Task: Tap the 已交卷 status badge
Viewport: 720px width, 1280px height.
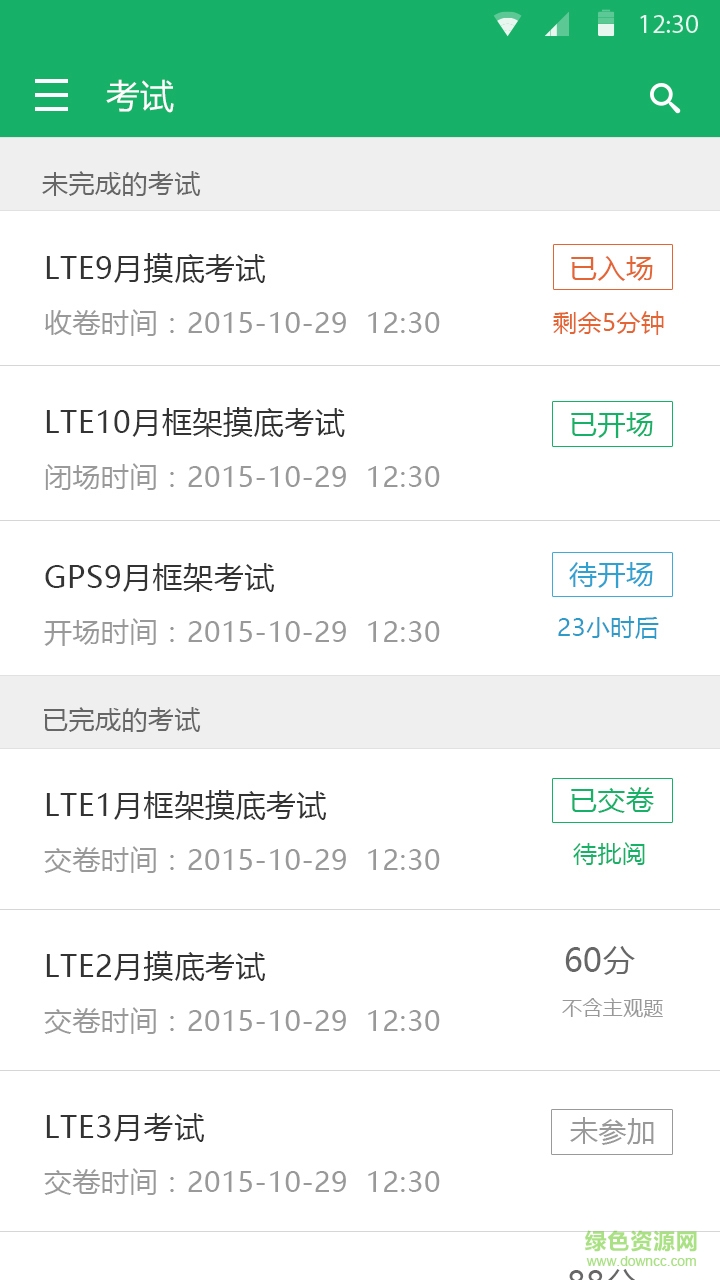Action: click(612, 800)
